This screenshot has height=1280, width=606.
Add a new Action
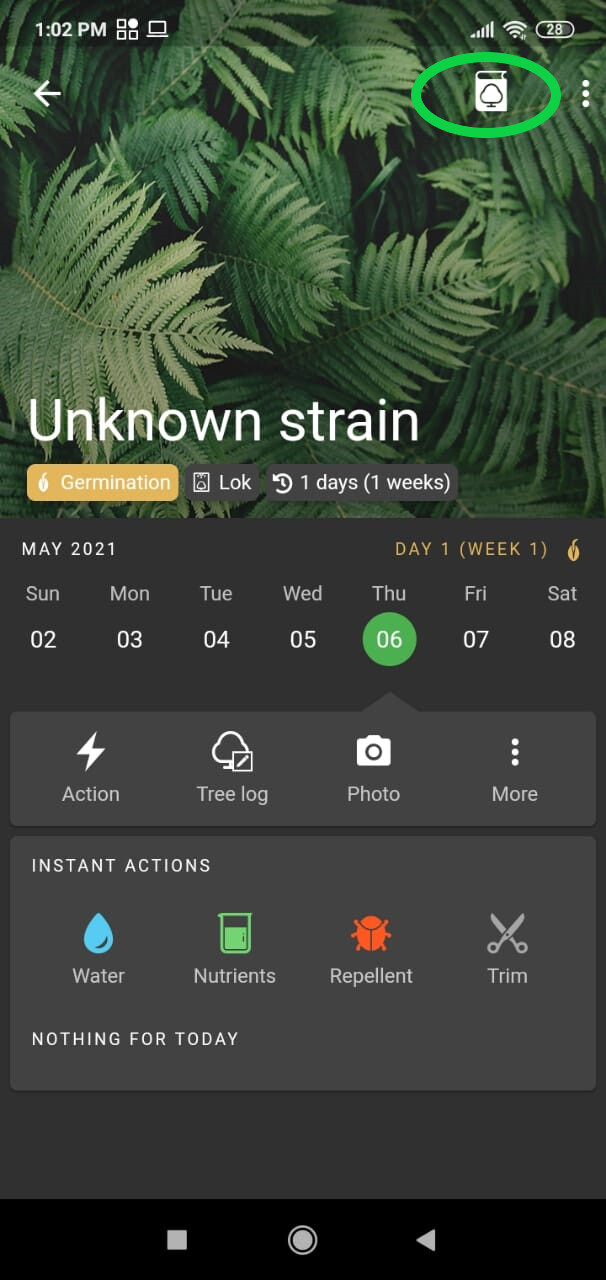click(91, 767)
